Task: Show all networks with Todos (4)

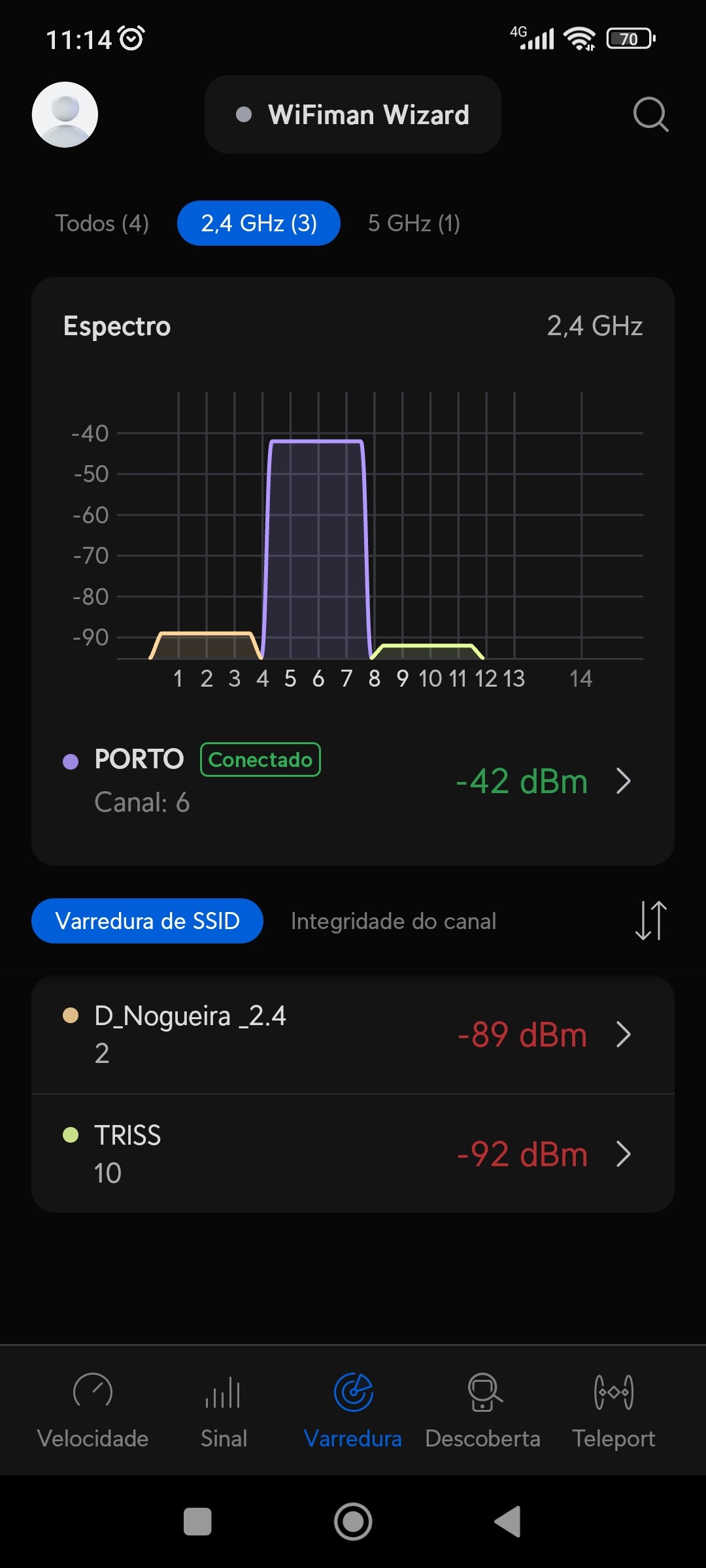Action: pyautogui.click(x=102, y=223)
